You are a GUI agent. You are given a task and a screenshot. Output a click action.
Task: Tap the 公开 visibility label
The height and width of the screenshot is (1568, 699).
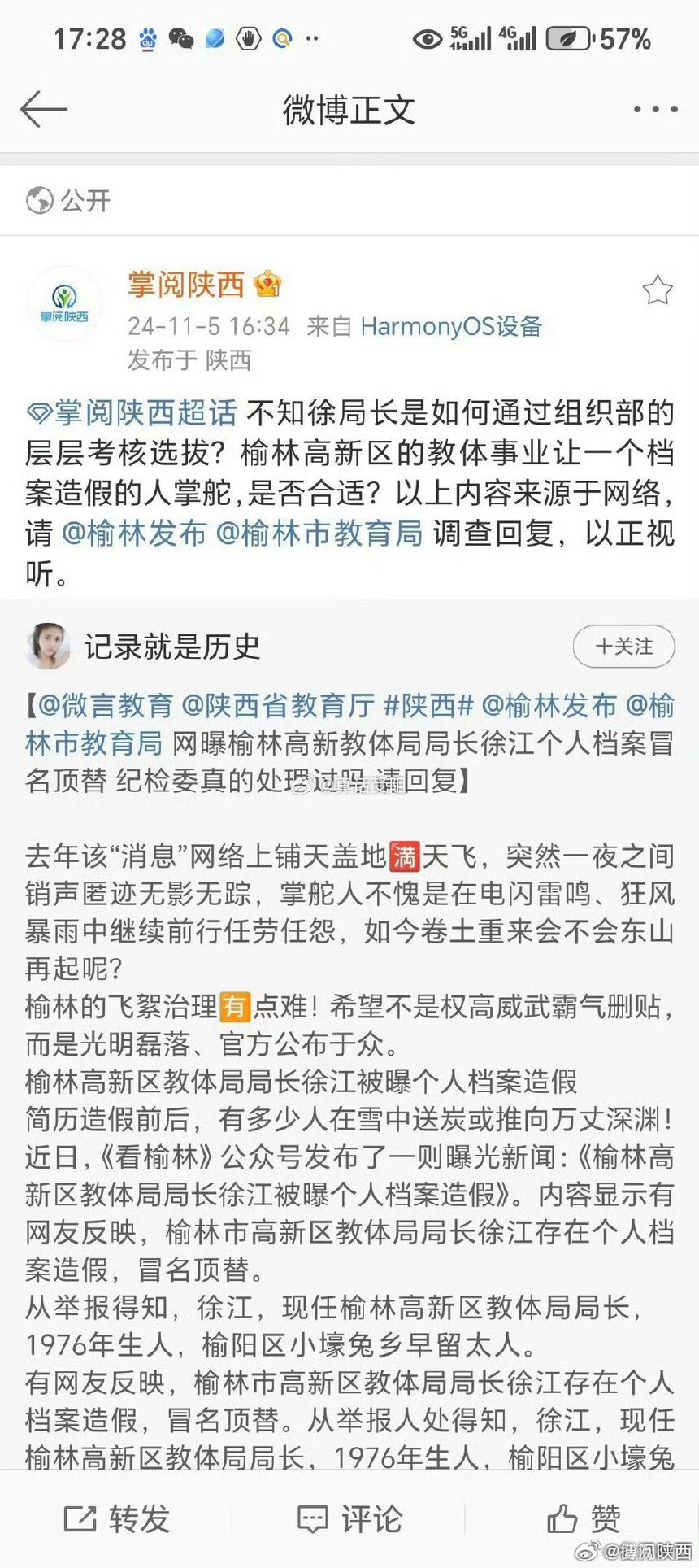point(68,200)
